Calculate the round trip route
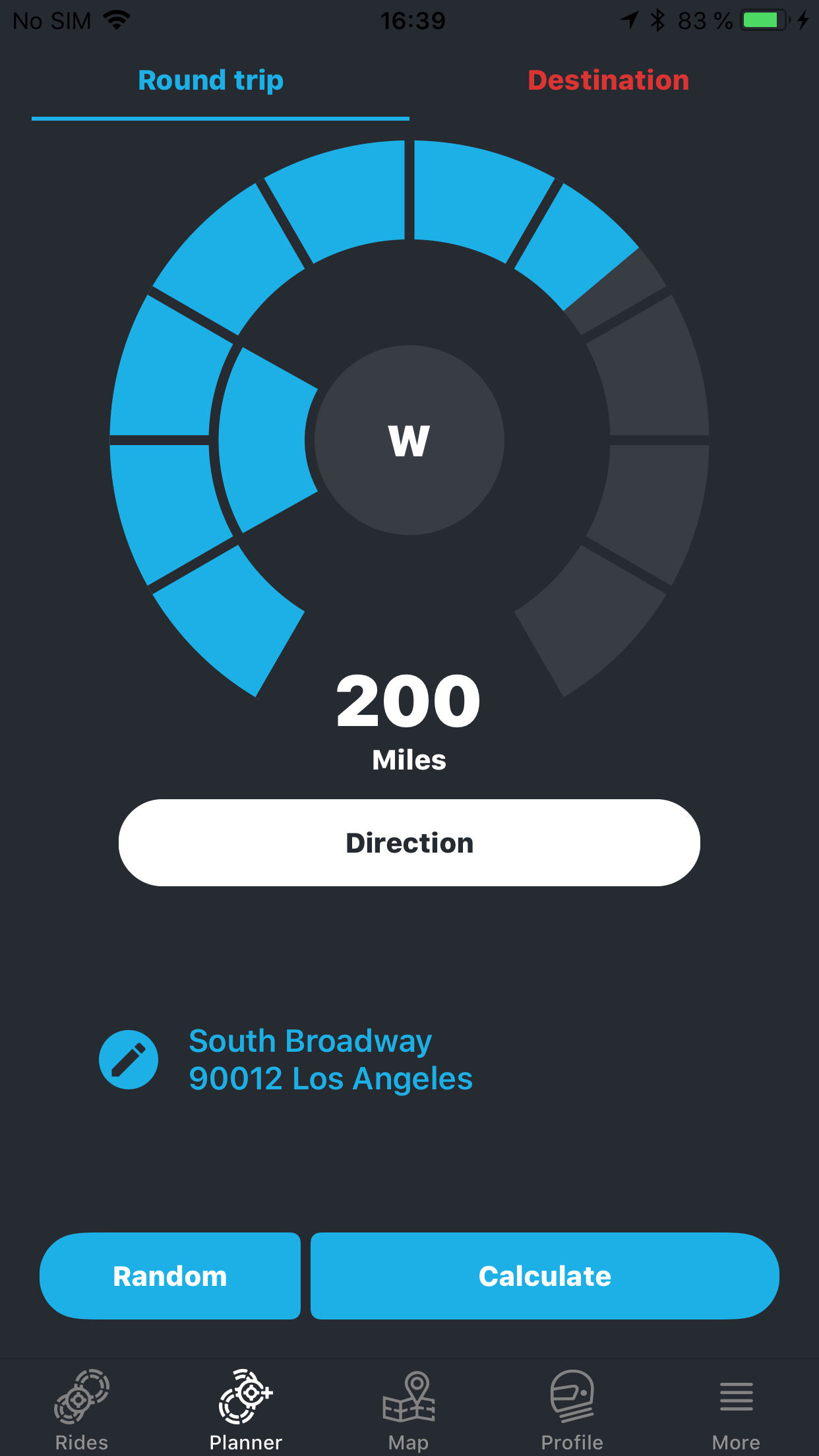This screenshot has height=1456, width=819. coord(545,1276)
